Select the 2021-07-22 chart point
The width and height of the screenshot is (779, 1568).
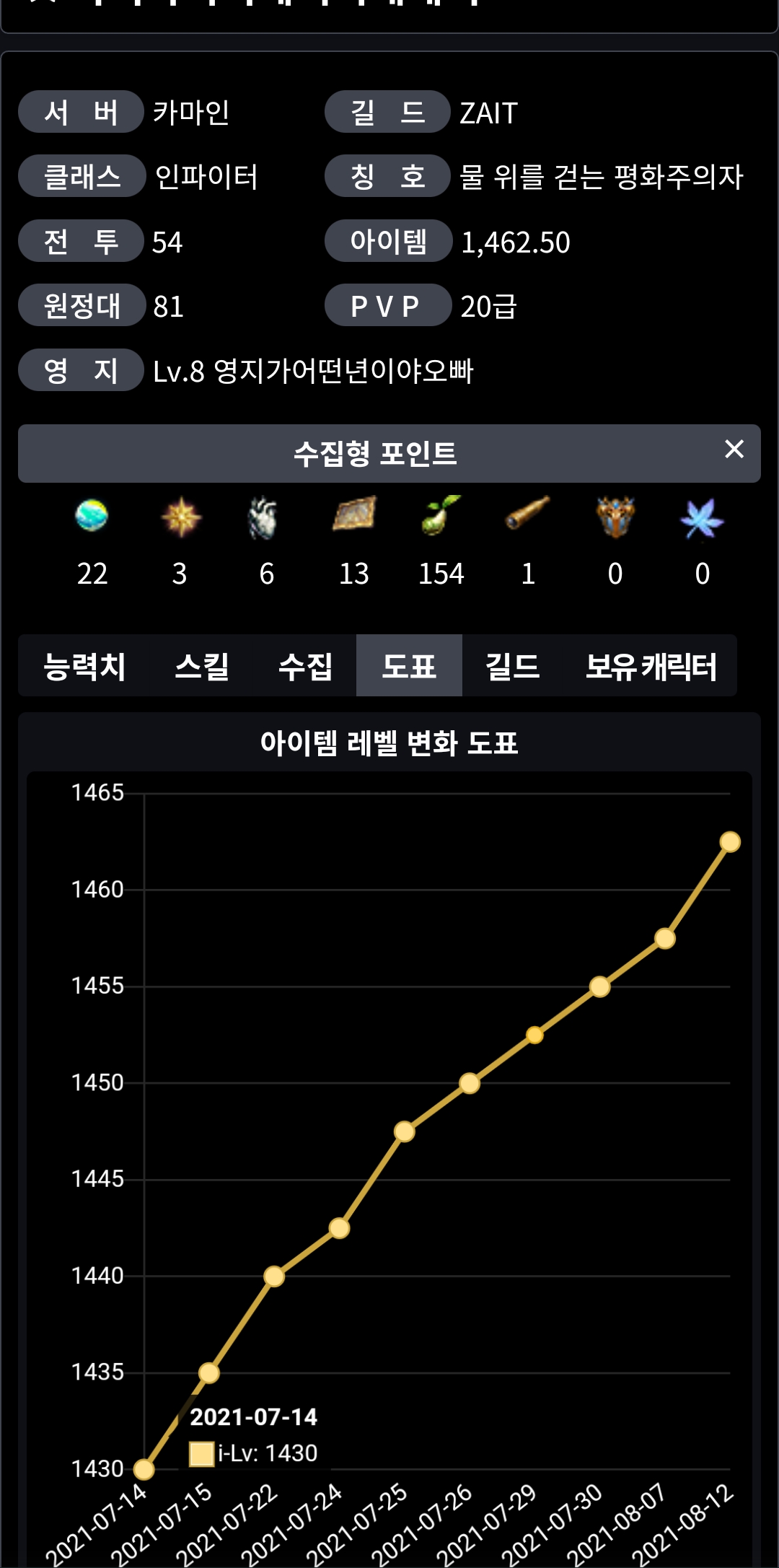(274, 1276)
